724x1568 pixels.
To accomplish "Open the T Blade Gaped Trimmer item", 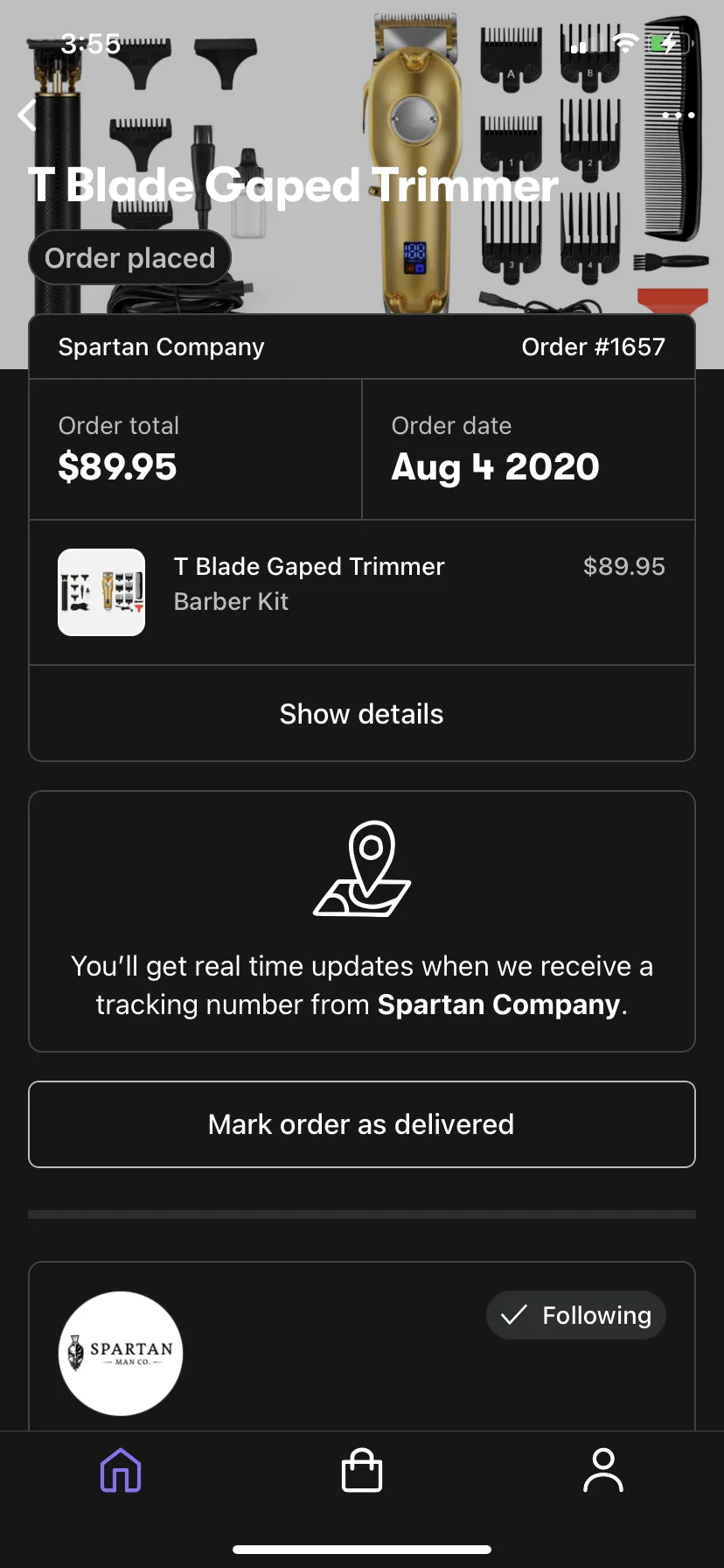I will (362, 592).
